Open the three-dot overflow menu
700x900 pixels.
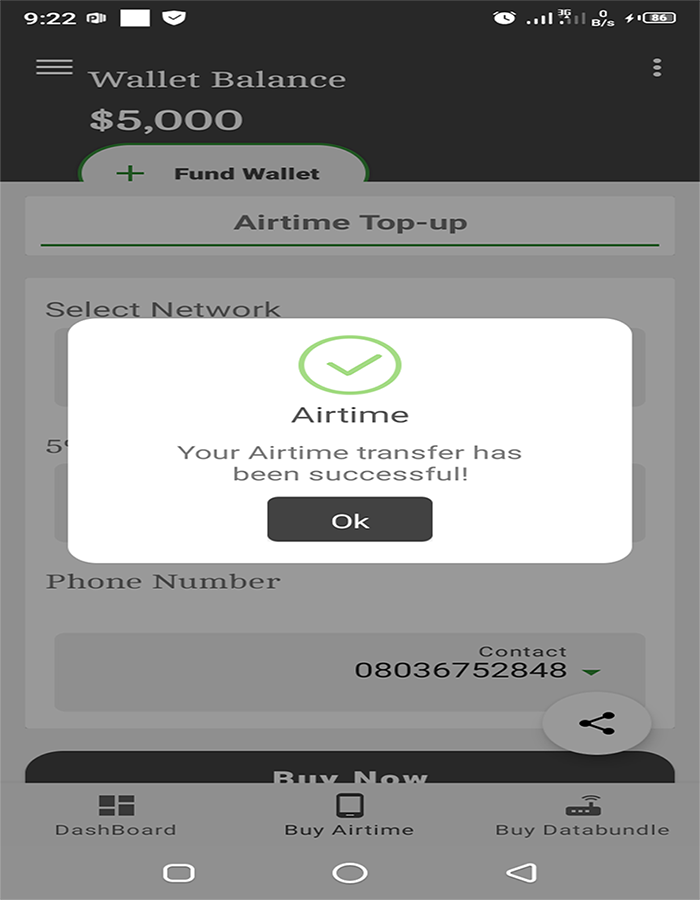(x=656, y=67)
